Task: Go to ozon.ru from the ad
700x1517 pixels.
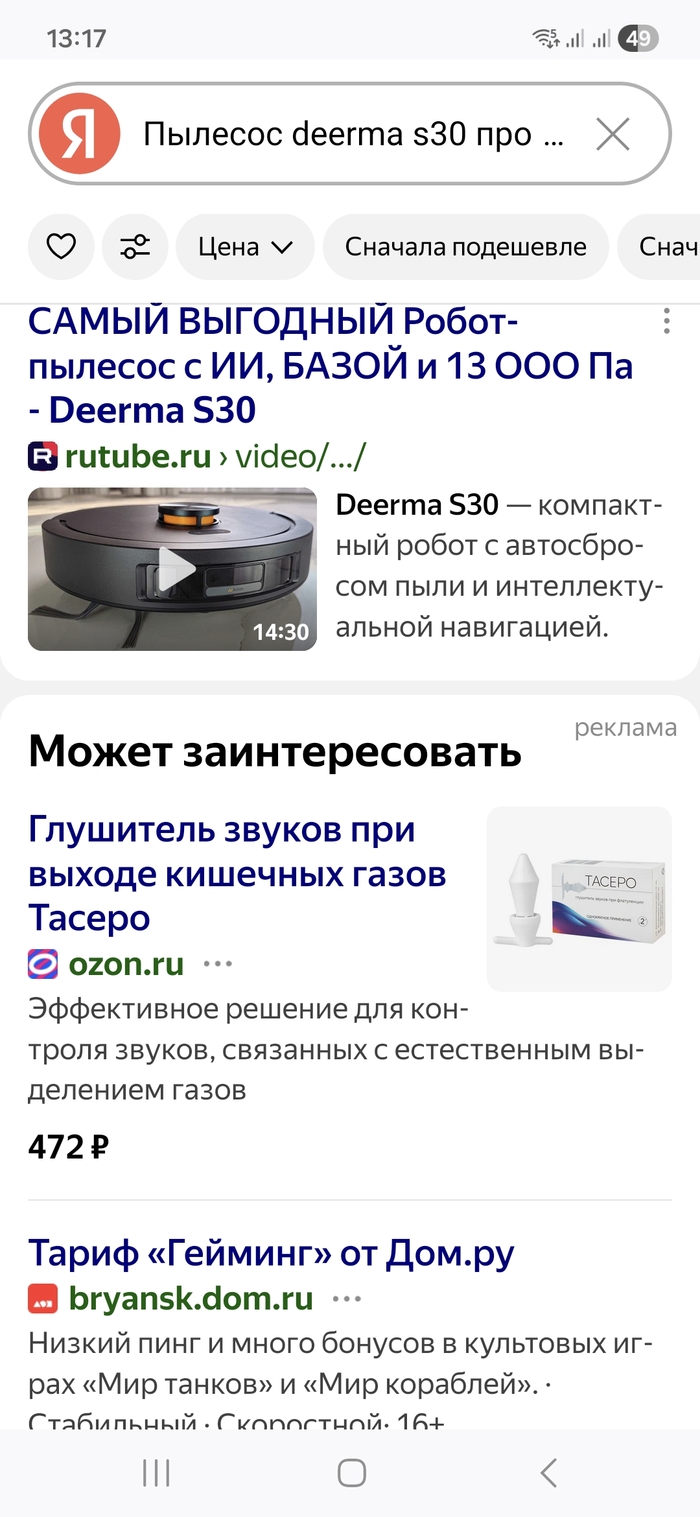Action: pos(125,964)
